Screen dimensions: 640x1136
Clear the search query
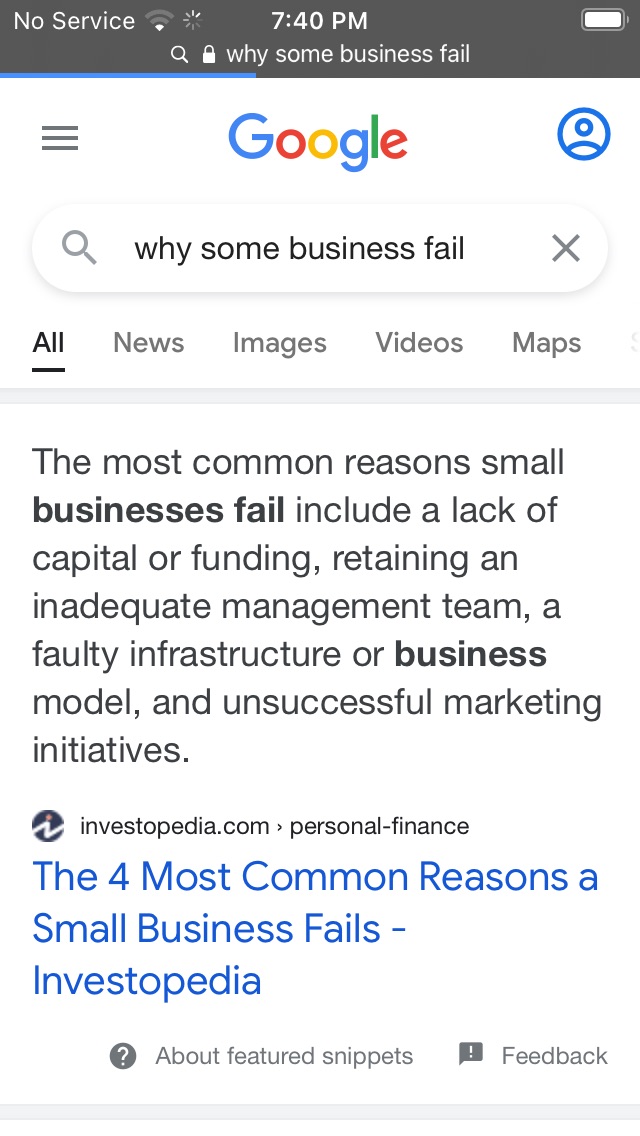tap(565, 248)
